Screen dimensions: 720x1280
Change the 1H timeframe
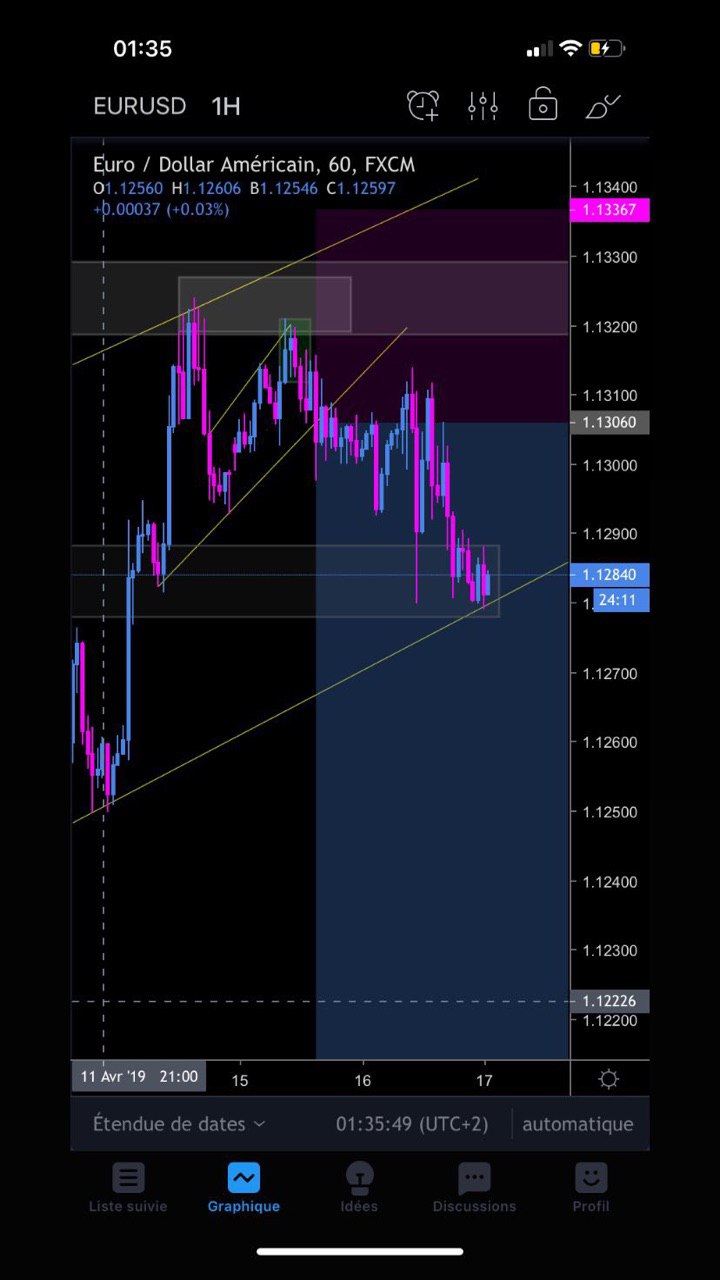(x=226, y=106)
